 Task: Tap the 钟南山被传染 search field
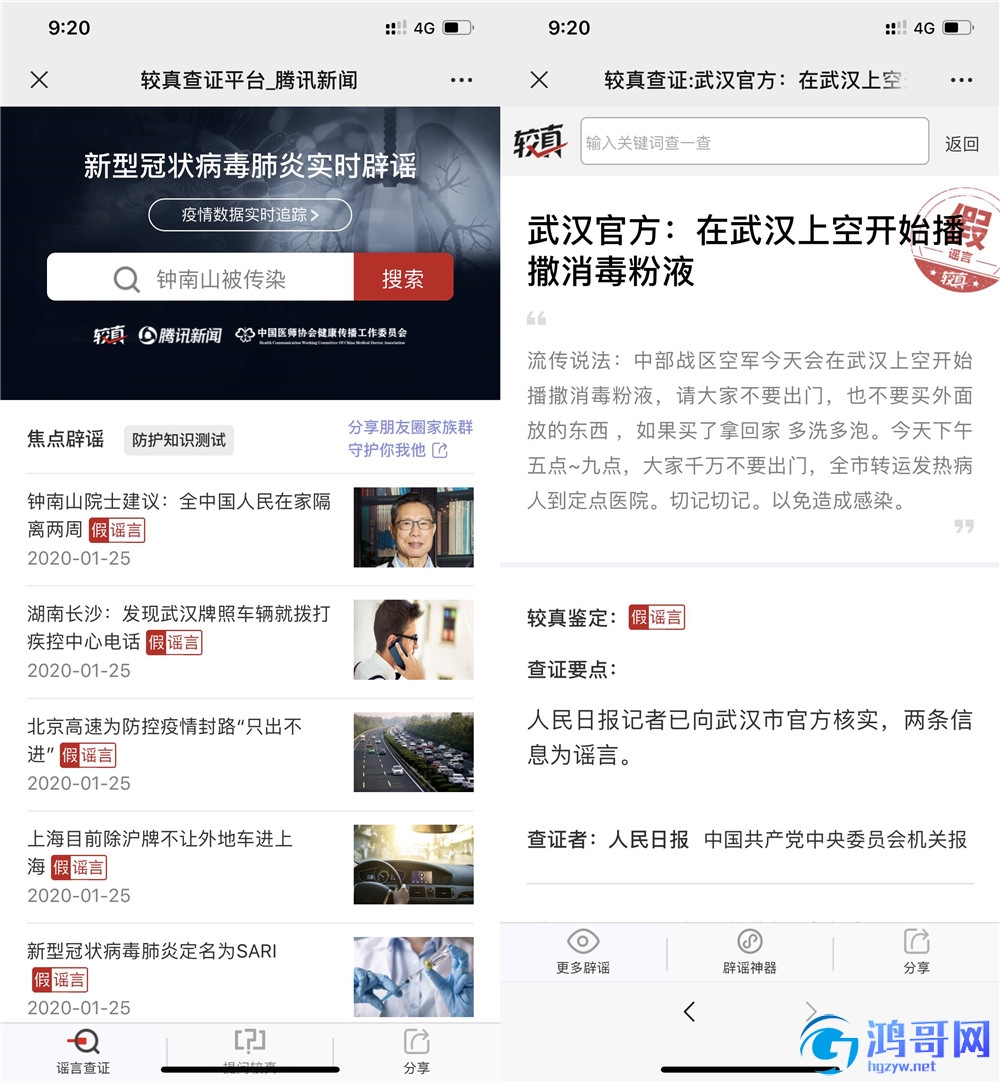(220, 279)
